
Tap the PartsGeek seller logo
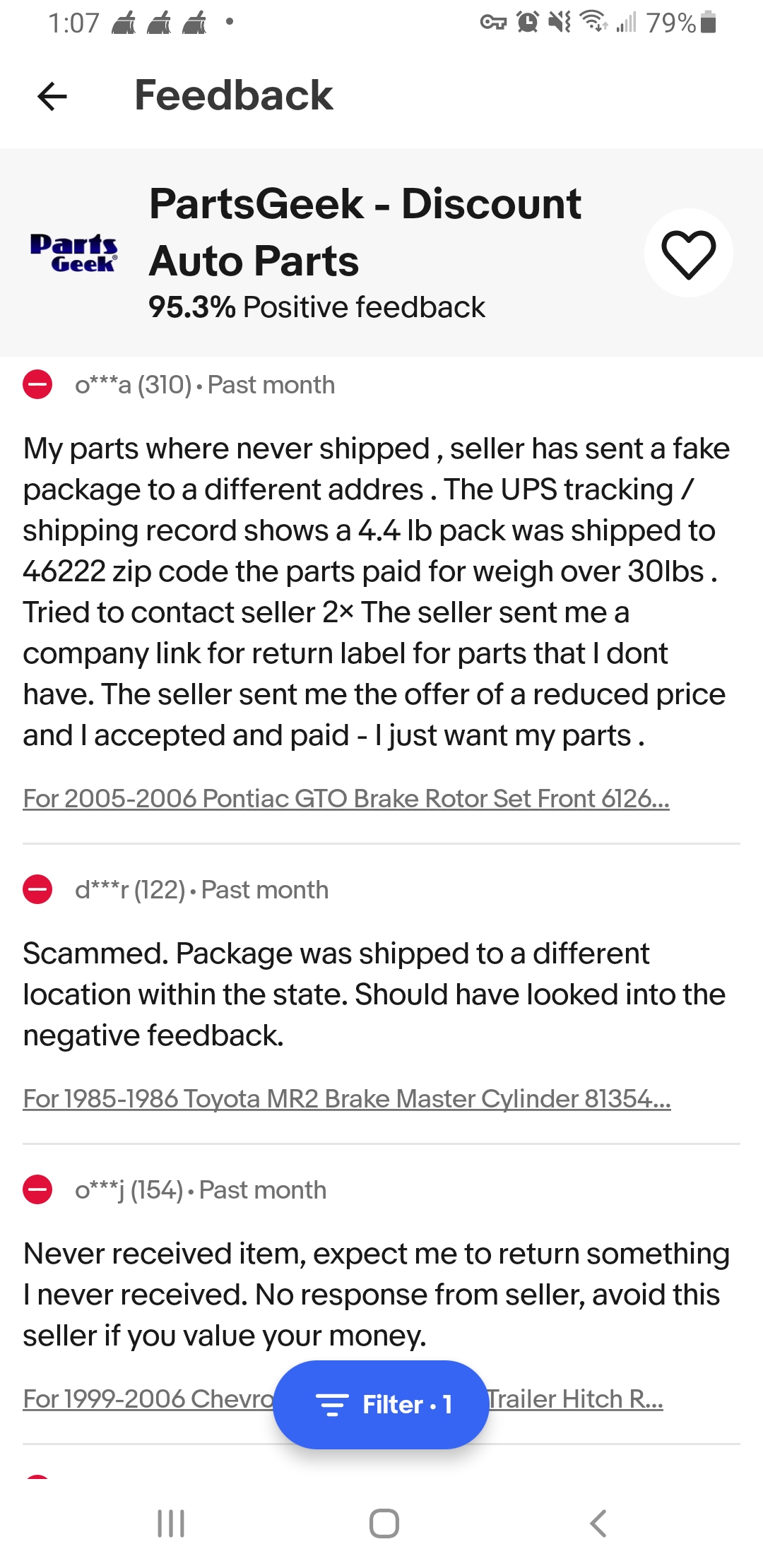click(x=74, y=252)
